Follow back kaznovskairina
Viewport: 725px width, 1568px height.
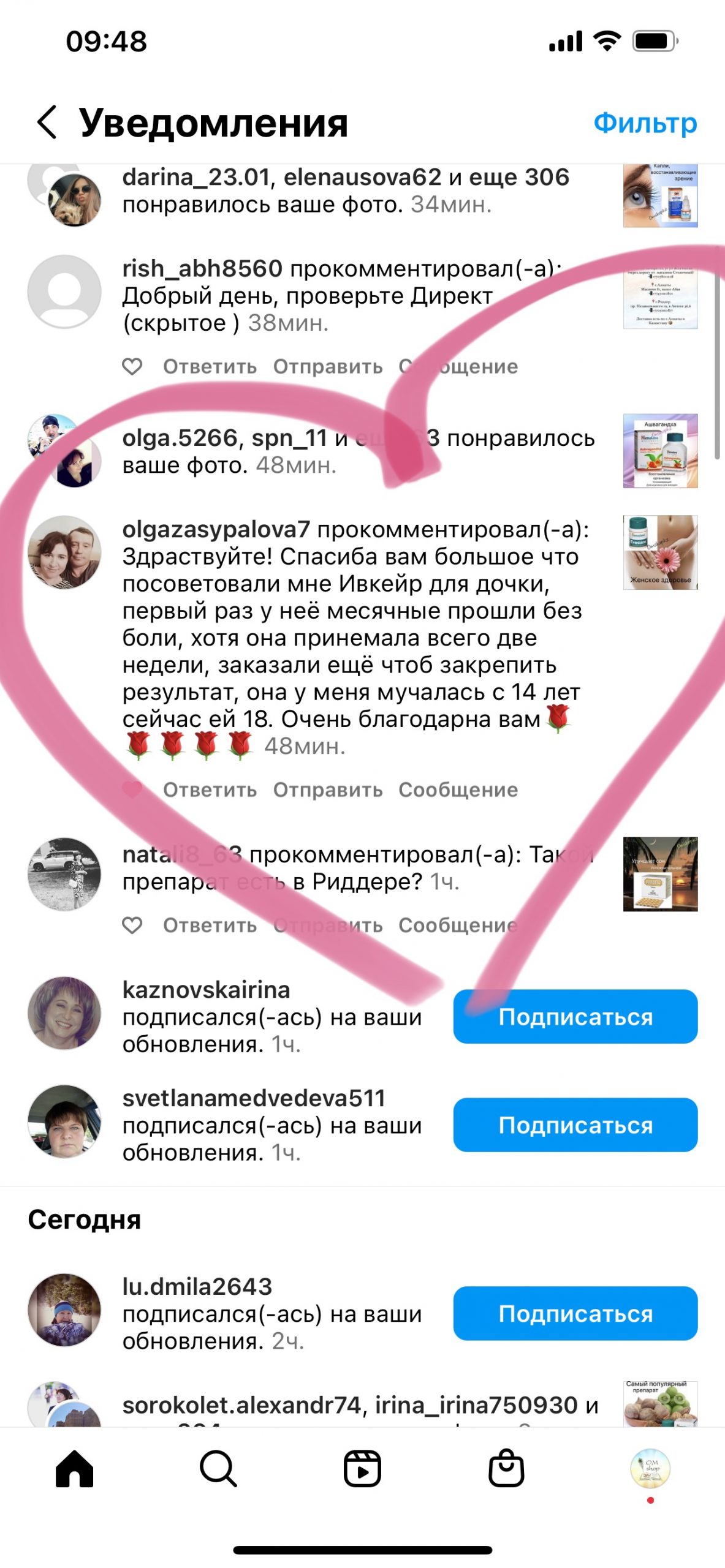[x=575, y=1017]
